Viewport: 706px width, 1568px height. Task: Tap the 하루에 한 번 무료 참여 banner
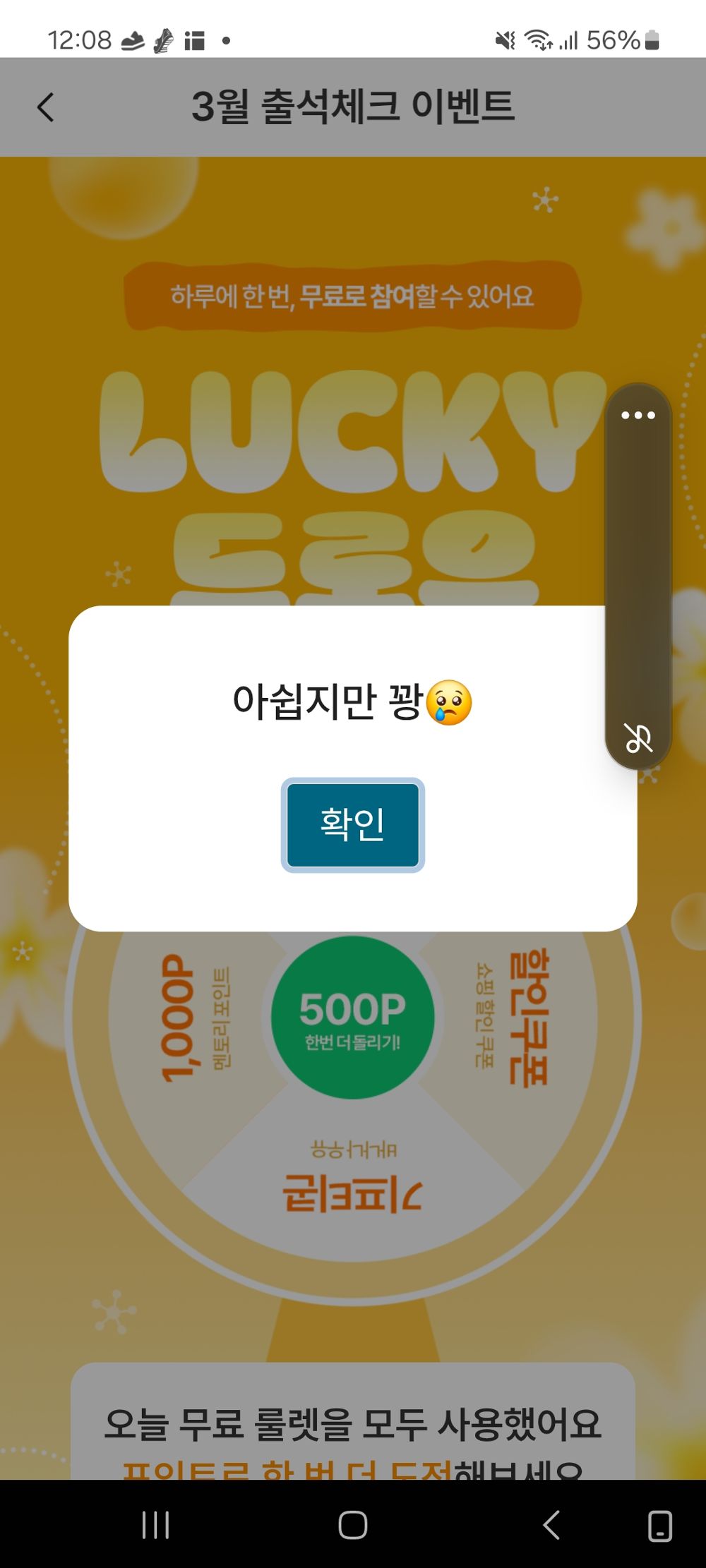point(353,293)
